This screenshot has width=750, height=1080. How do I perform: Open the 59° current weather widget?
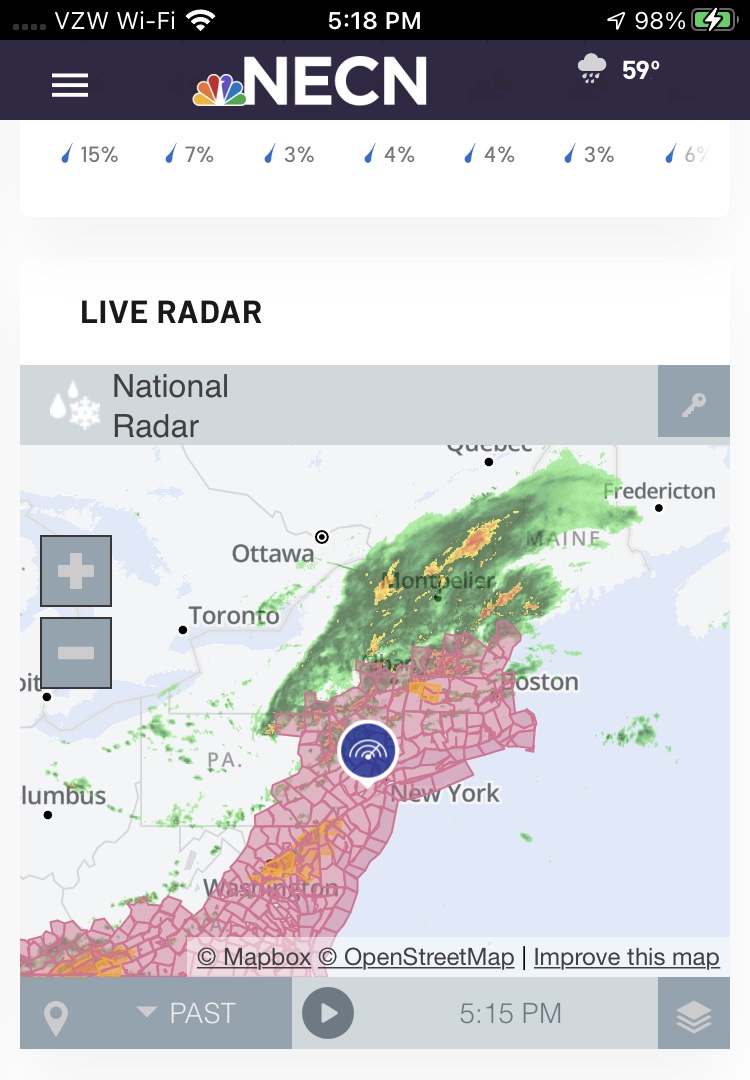[620, 71]
